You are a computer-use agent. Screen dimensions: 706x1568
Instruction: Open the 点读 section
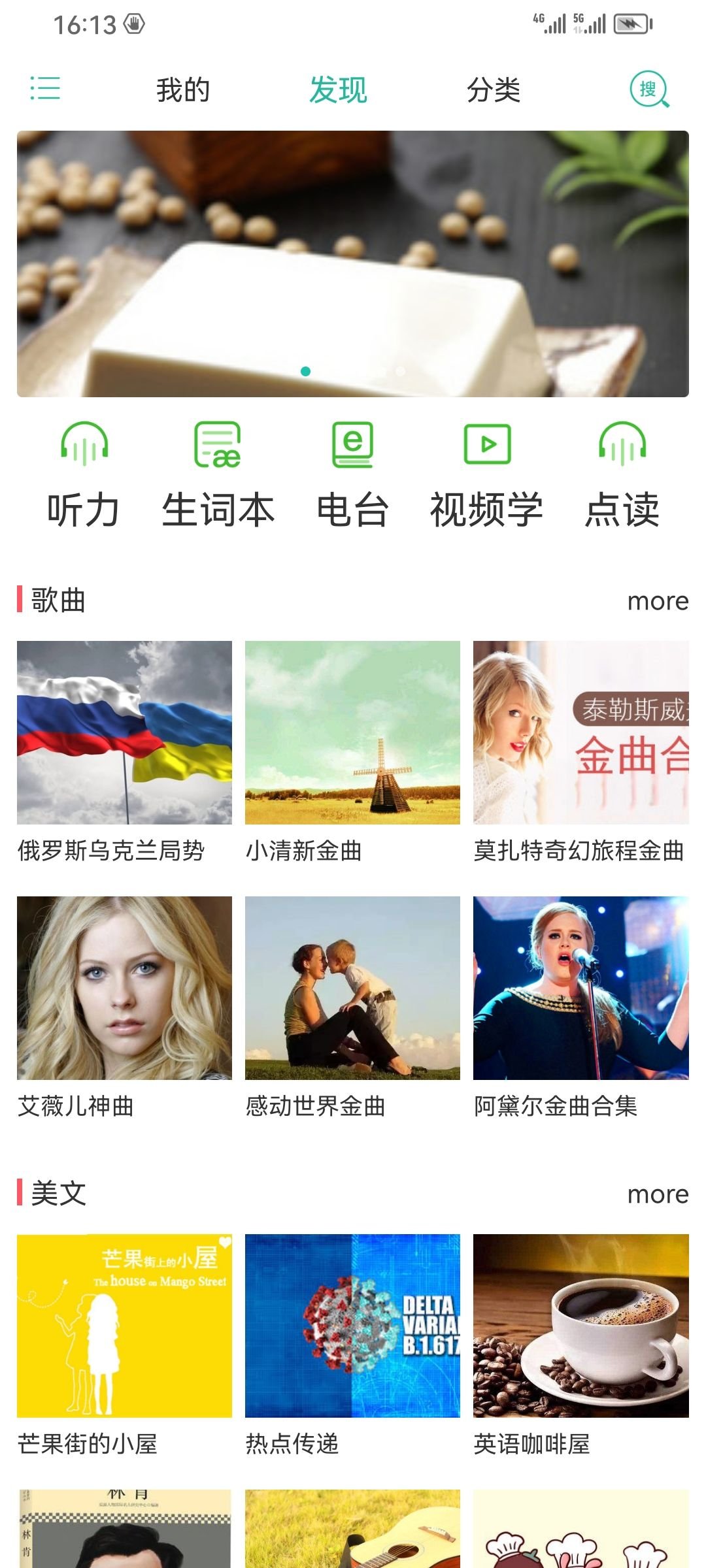pyautogui.click(x=622, y=475)
